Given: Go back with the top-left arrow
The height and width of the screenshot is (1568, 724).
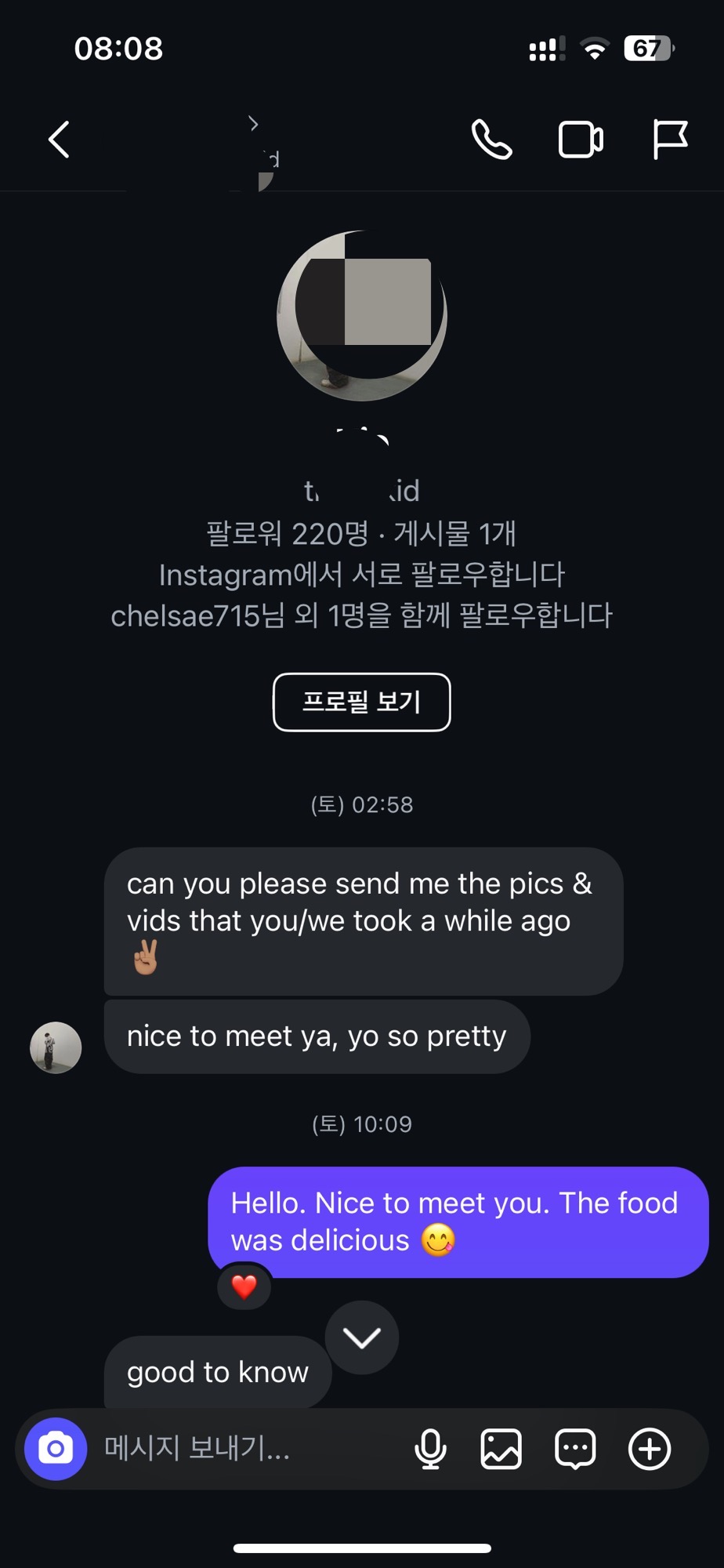Looking at the screenshot, I should click(60, 140).
